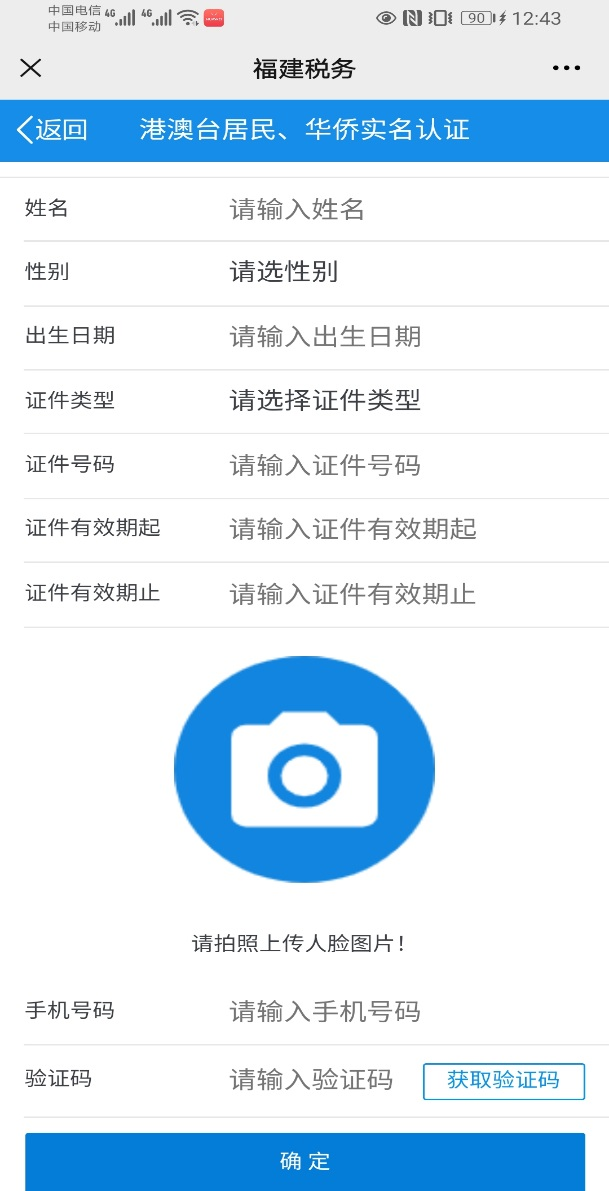Image resolution: width=609 pixels, height=1191 pixels.
Task: Open the three-dot overflow menu
Action: [566, 68]
